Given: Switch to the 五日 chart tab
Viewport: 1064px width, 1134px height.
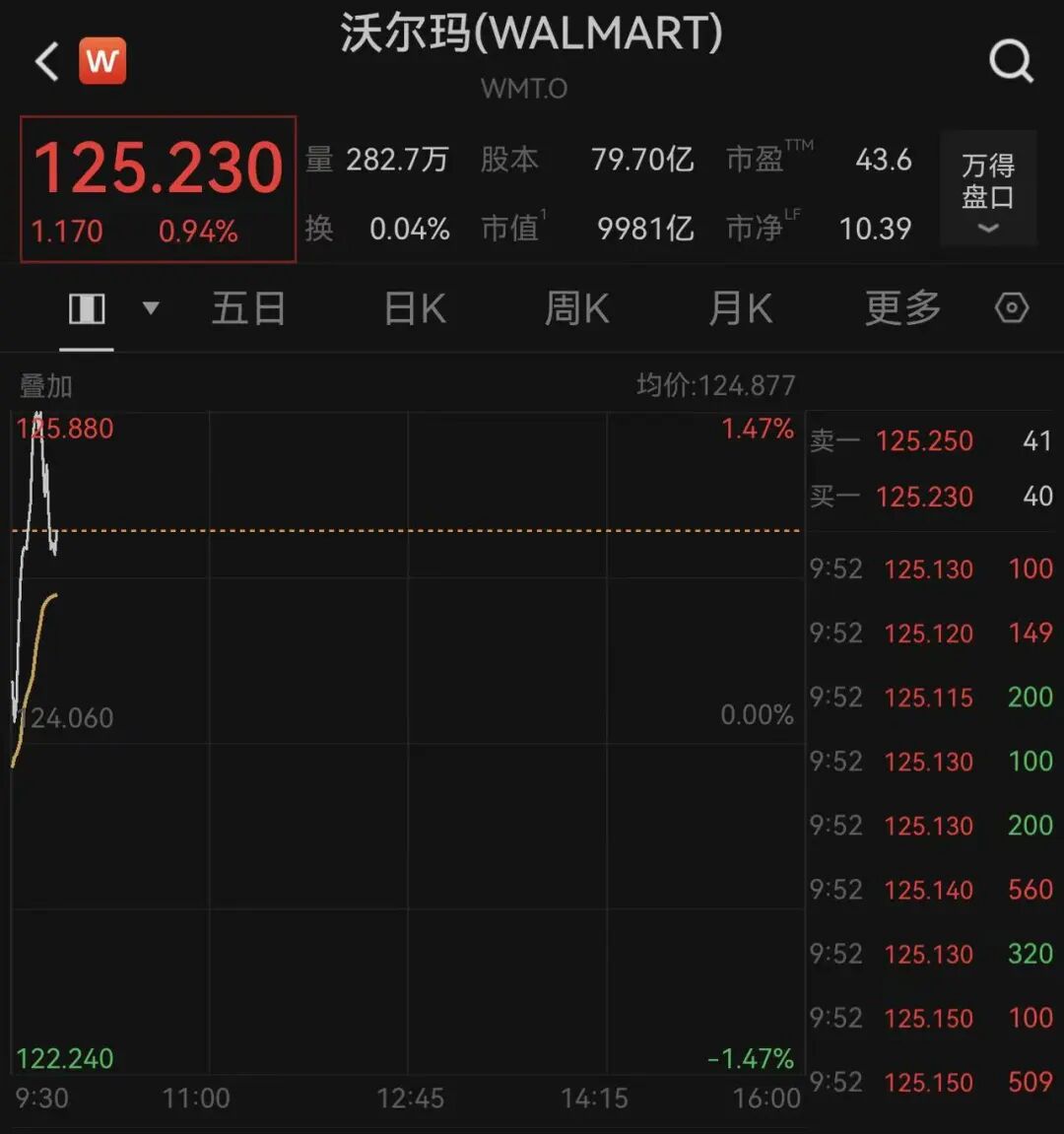Looking at the screenshot, I should click(248, 308).
